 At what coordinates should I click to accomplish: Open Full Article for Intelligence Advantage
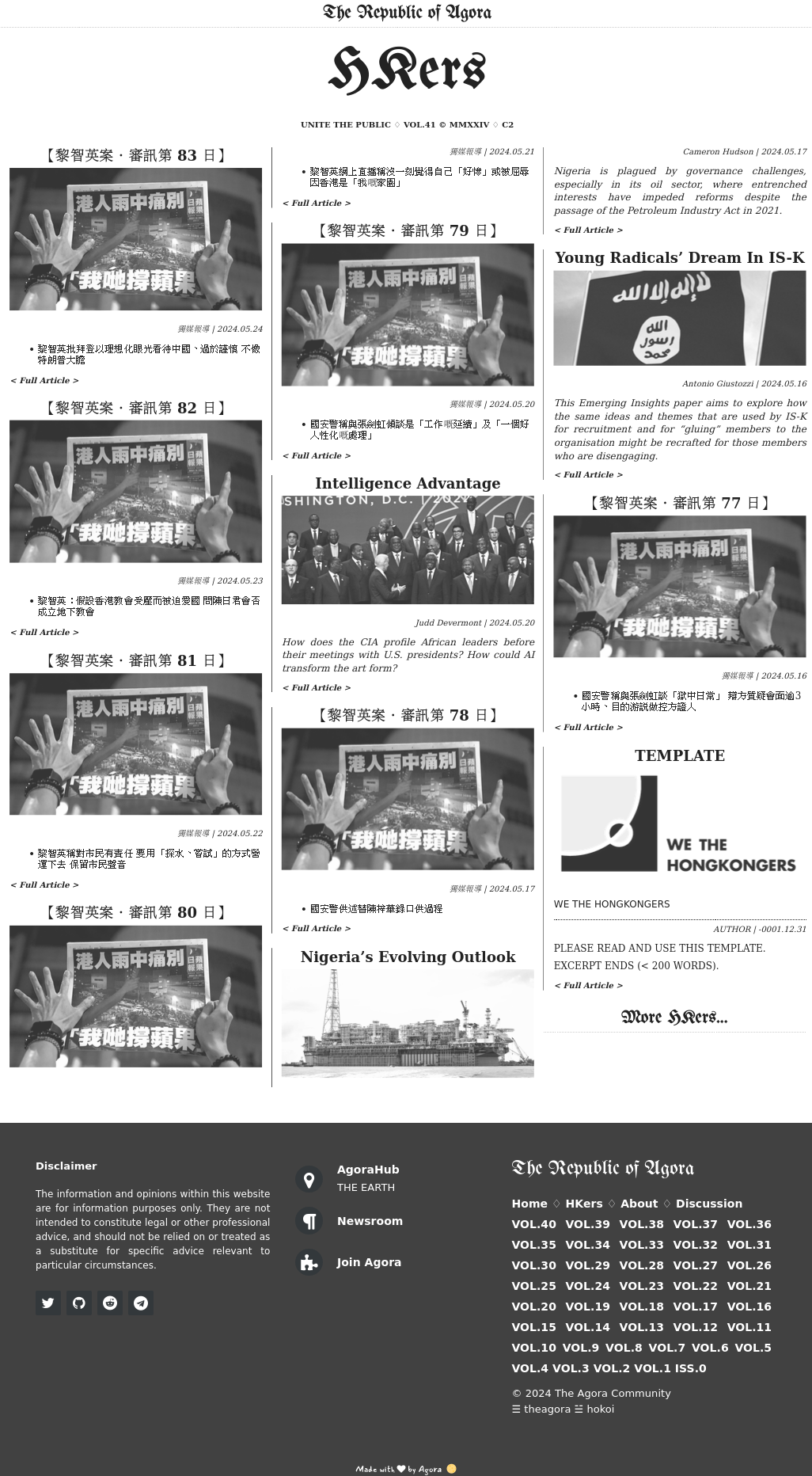pos(317,687)
